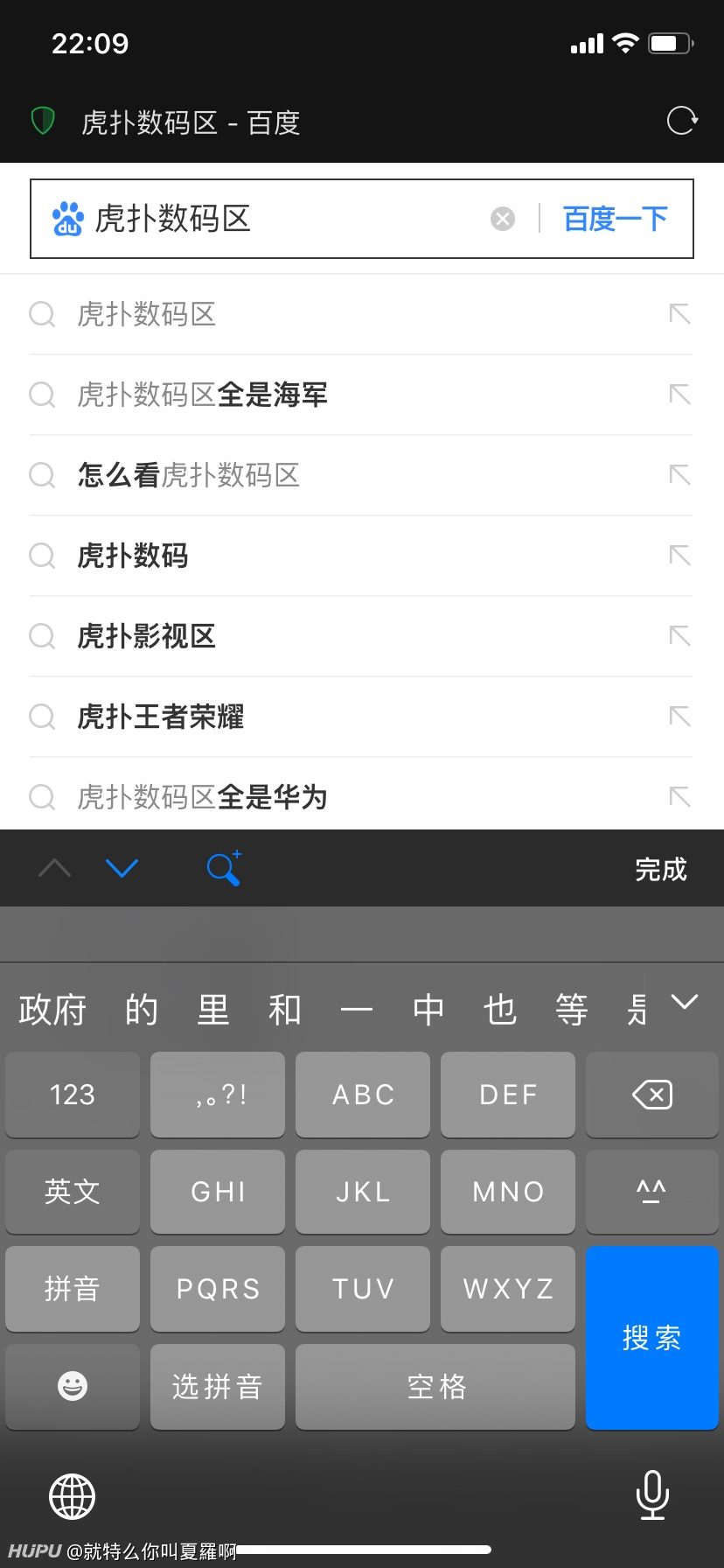Hit the blue 搜索 key
Viewport: 724px width, 1568px height.
tap(652, 1337)
